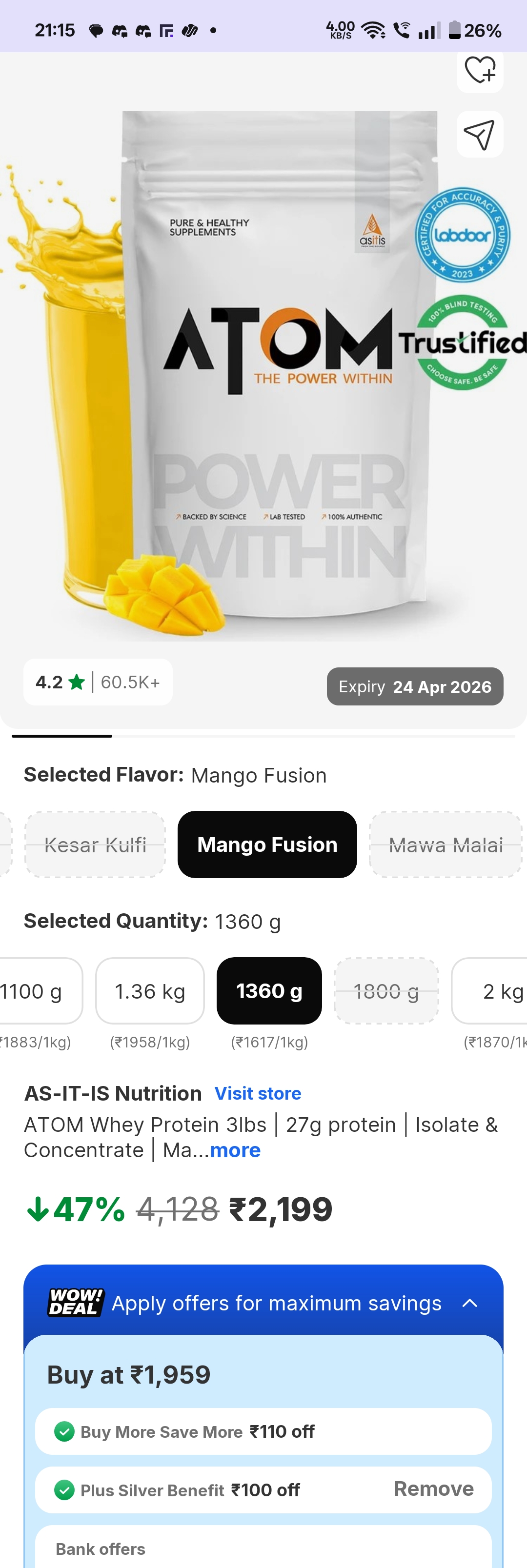Tap the 1360 g quantity chip
This screenshot has height=1568, width=527.
(269, 991)
